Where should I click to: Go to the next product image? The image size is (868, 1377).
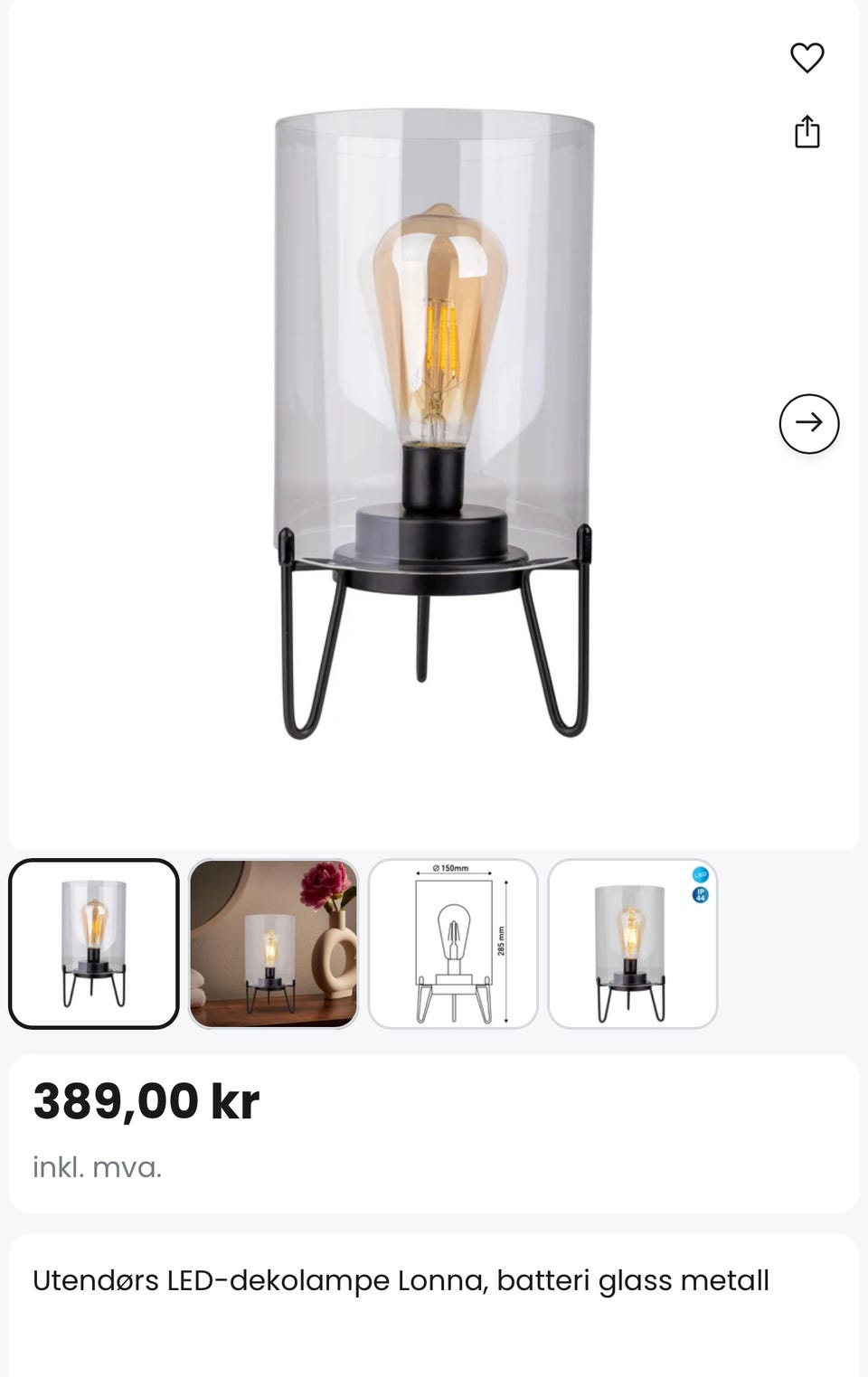pos(808,423)
